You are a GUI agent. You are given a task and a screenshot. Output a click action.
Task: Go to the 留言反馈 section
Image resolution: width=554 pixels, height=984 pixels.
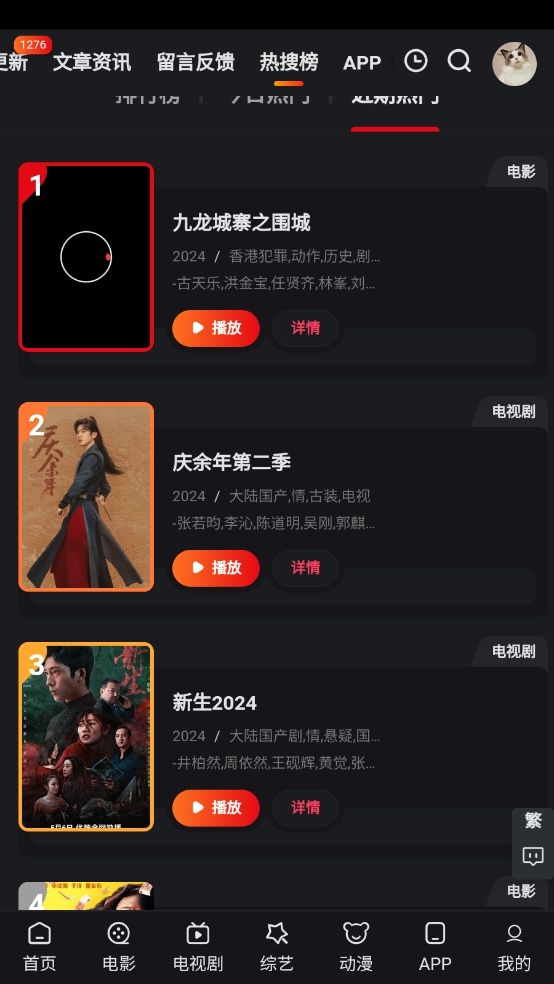pyautogui.click(x=196, y=62)
